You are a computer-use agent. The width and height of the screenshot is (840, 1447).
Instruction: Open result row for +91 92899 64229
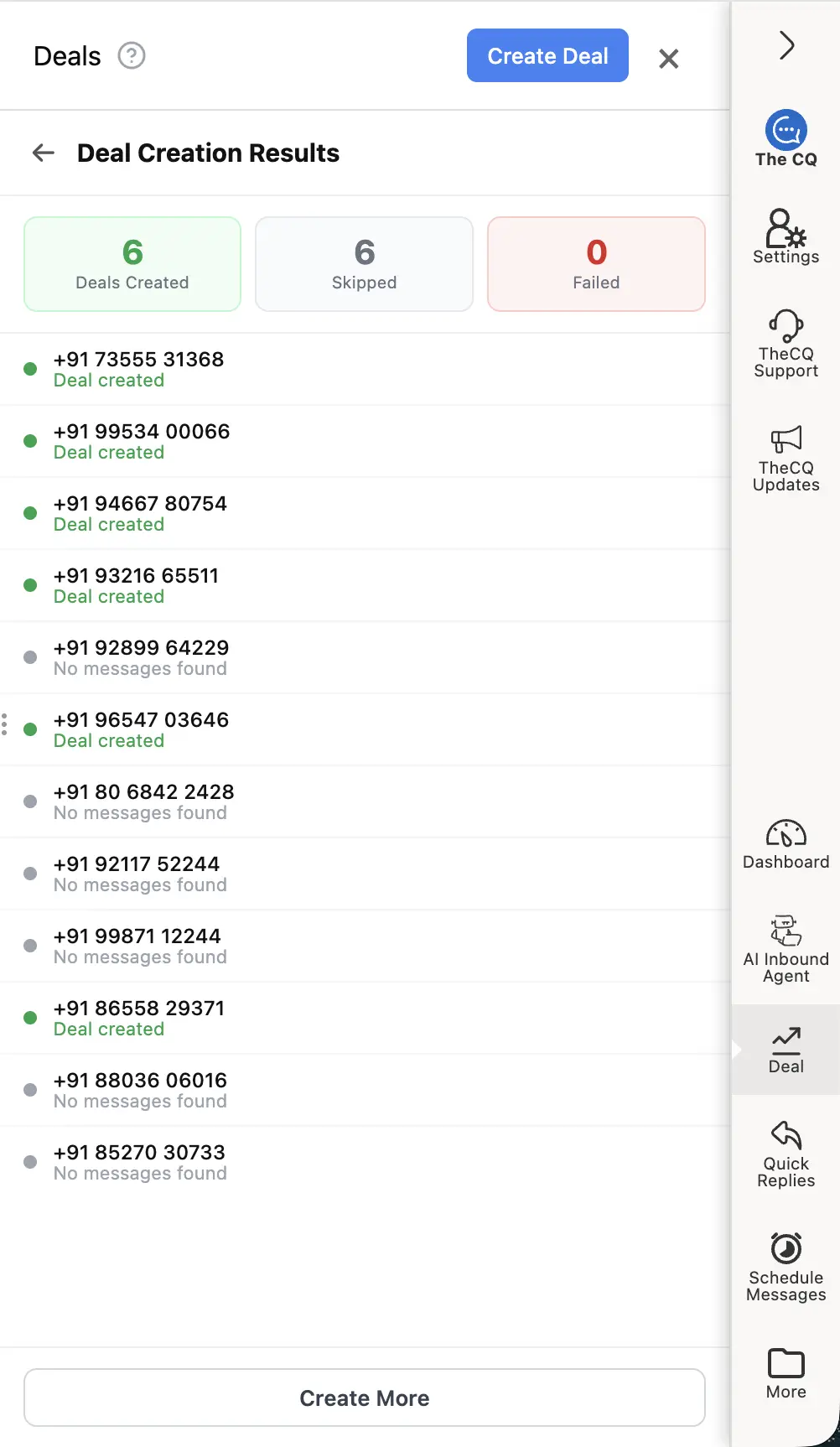(x=365, y=657)
